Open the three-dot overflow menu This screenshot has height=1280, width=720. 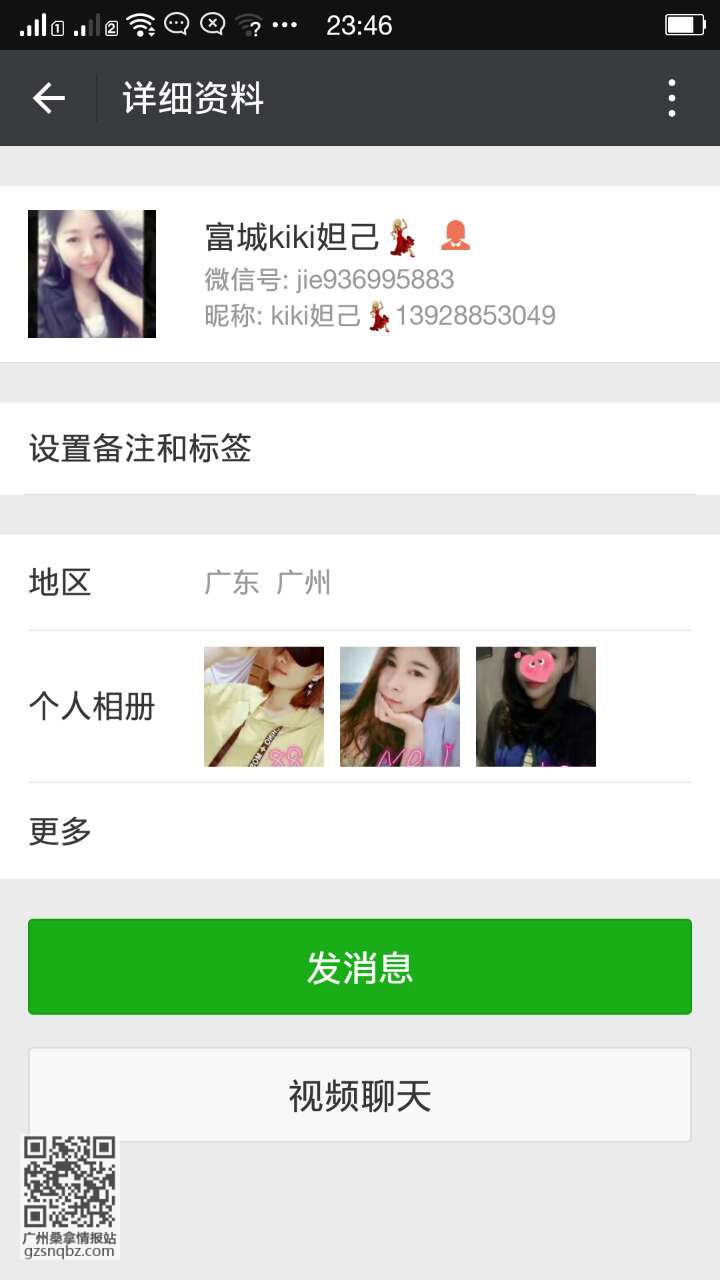click(672, 98)
